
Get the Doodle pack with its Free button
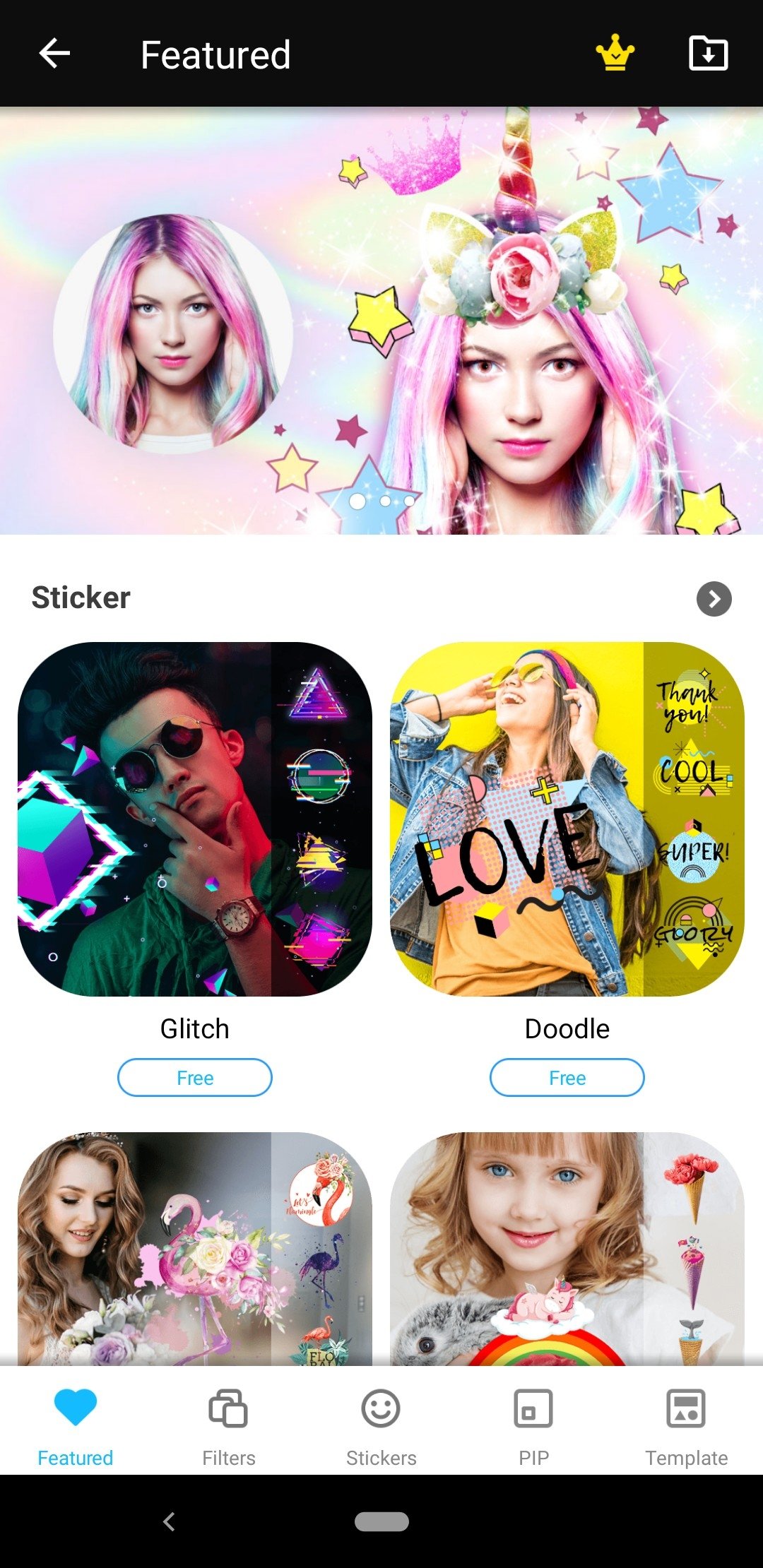[567, 1078]
